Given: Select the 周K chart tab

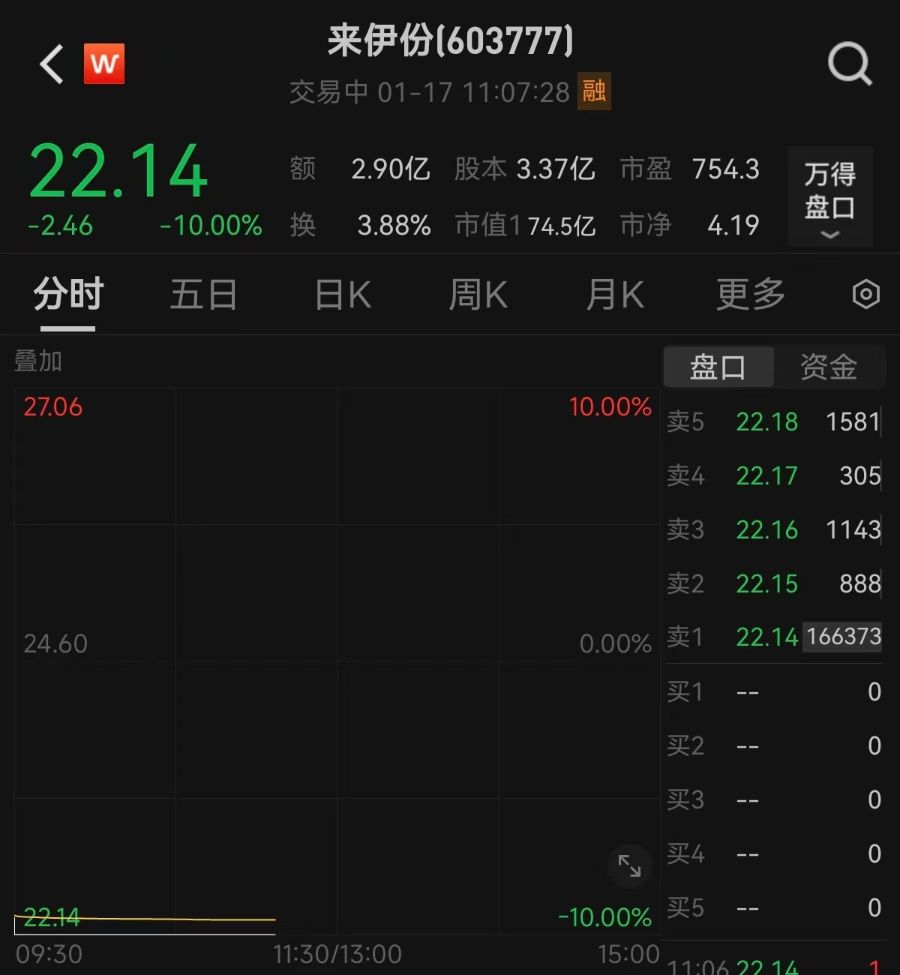Looking at the screenshot, I should [x=478, y=295].
